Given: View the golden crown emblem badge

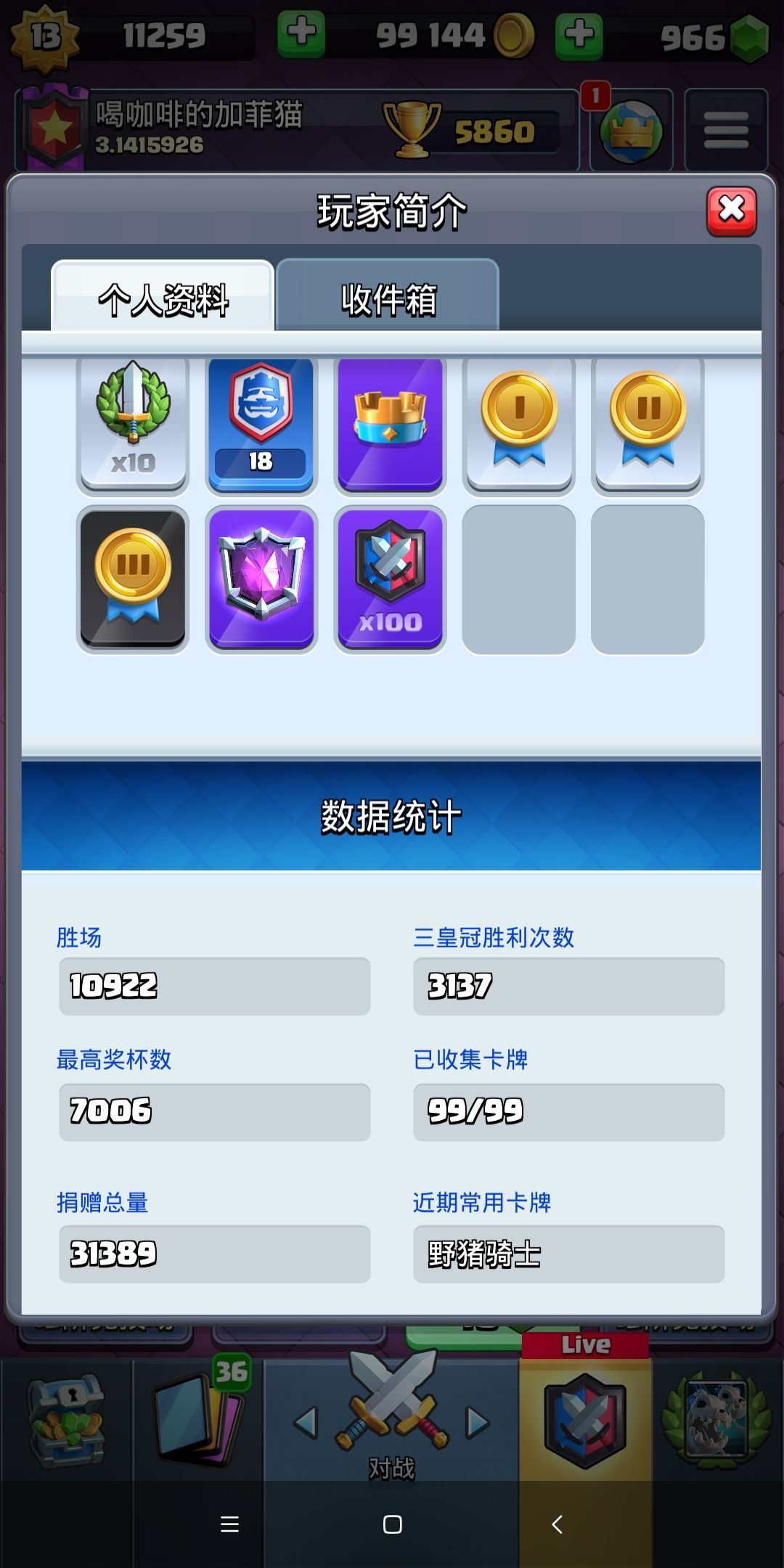Looking at the screenshot, I should [390, 425].
